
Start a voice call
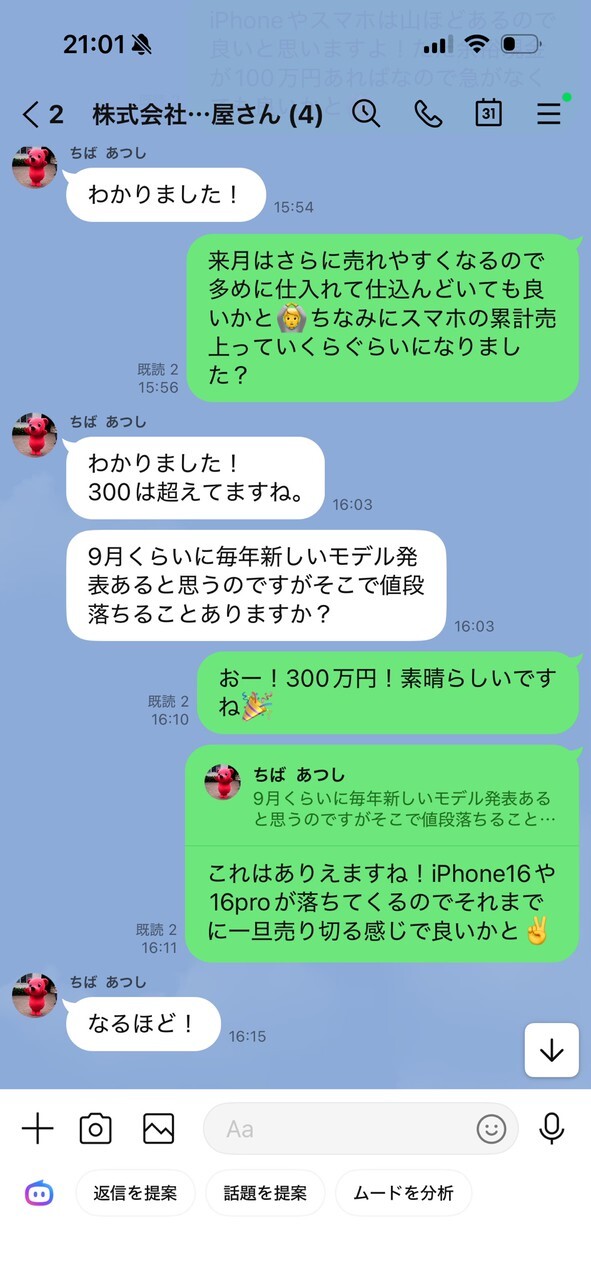428,114
